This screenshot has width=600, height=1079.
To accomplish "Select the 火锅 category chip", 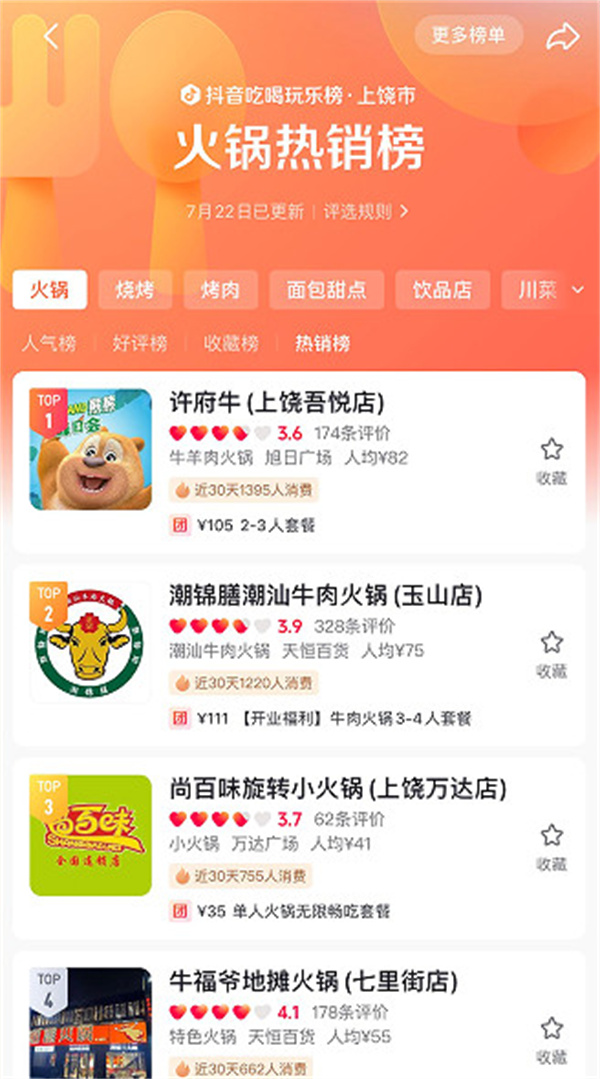I will [49, 291].
